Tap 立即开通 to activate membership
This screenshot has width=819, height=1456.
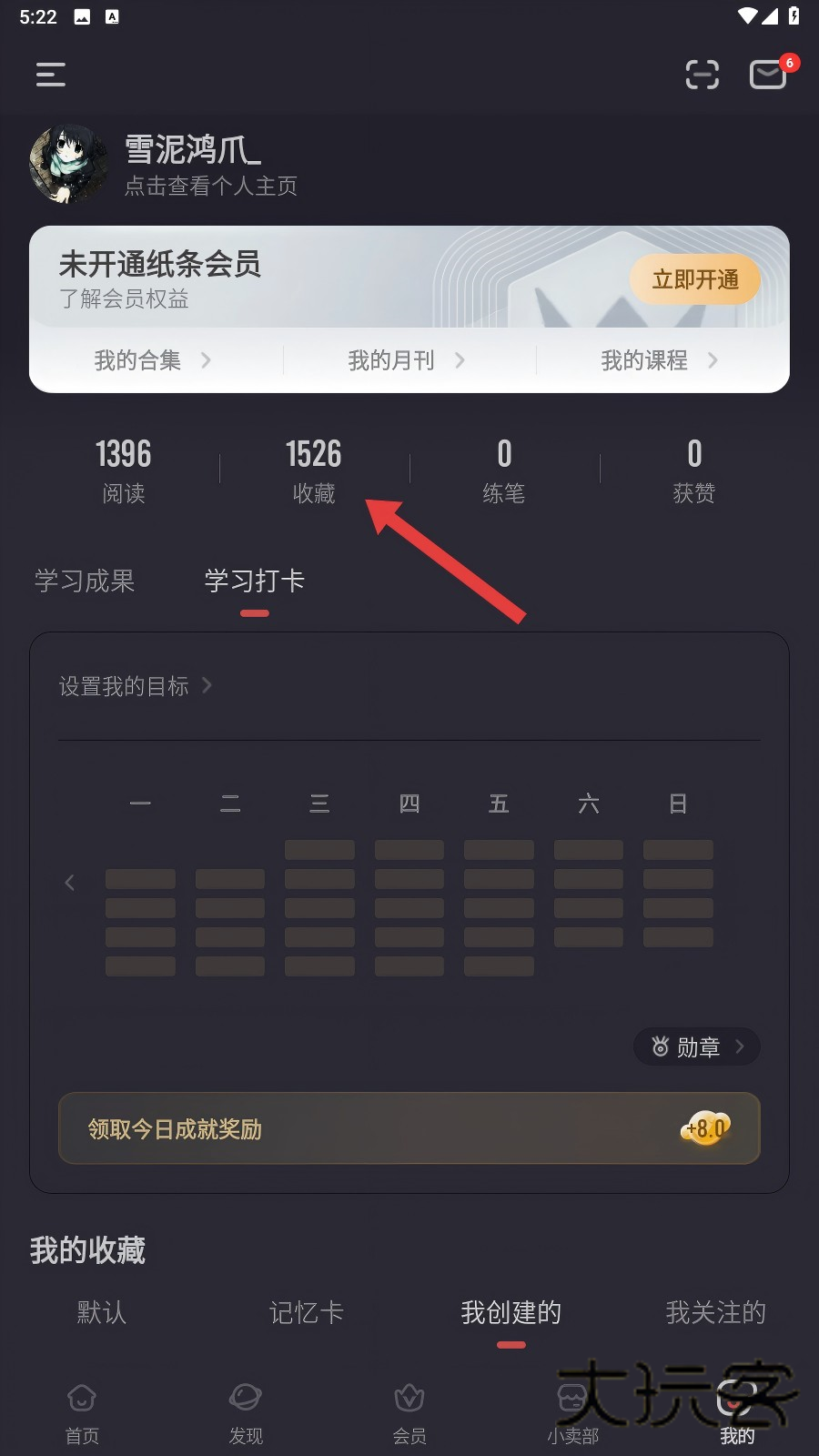(x=695, y=279)
